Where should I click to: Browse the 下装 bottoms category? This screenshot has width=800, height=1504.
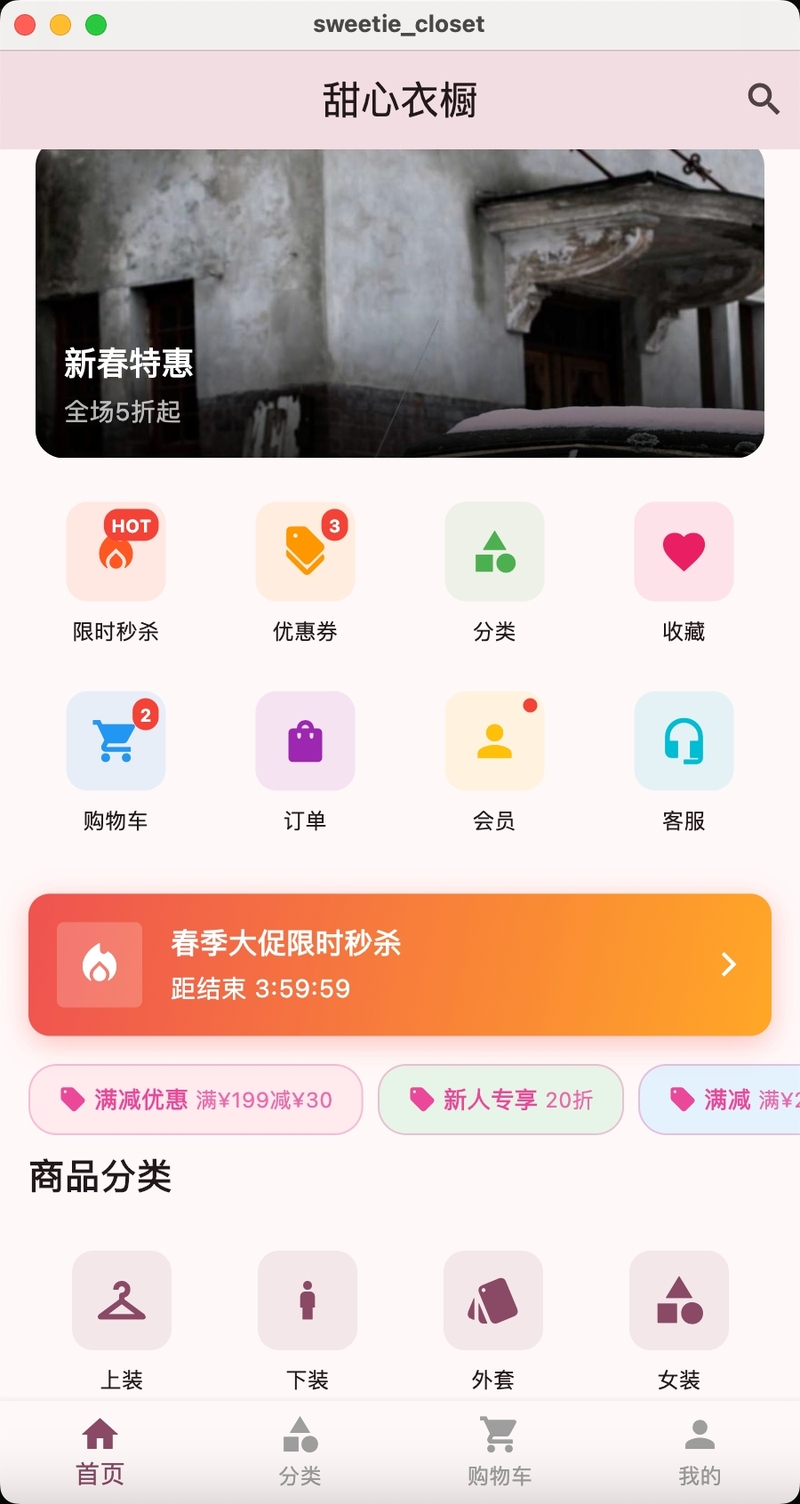[307, 1300]
